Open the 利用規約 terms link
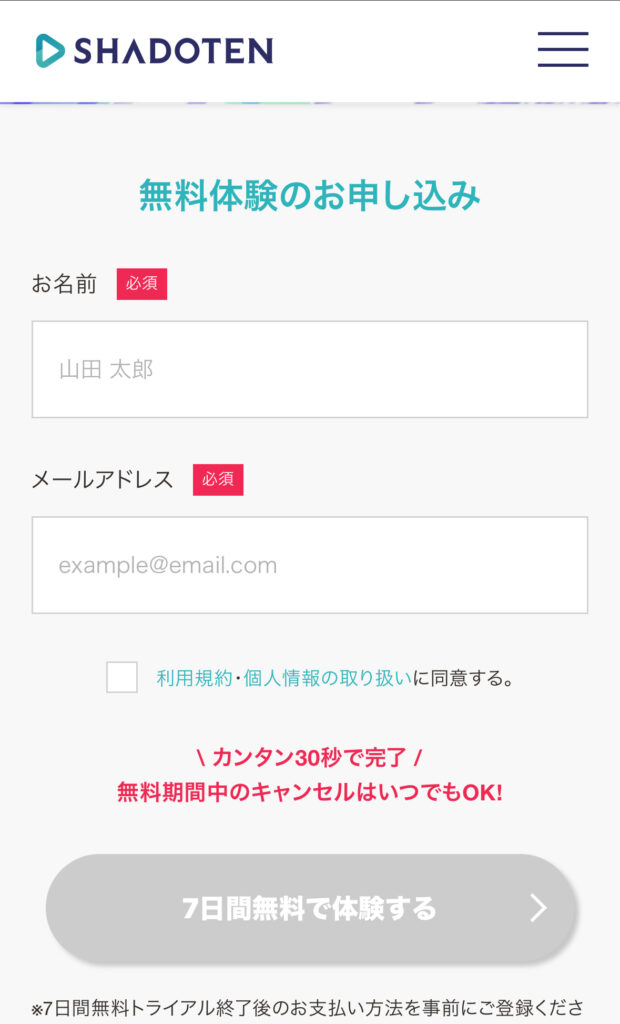This screenshot has width=620, height=1024. 195,679
